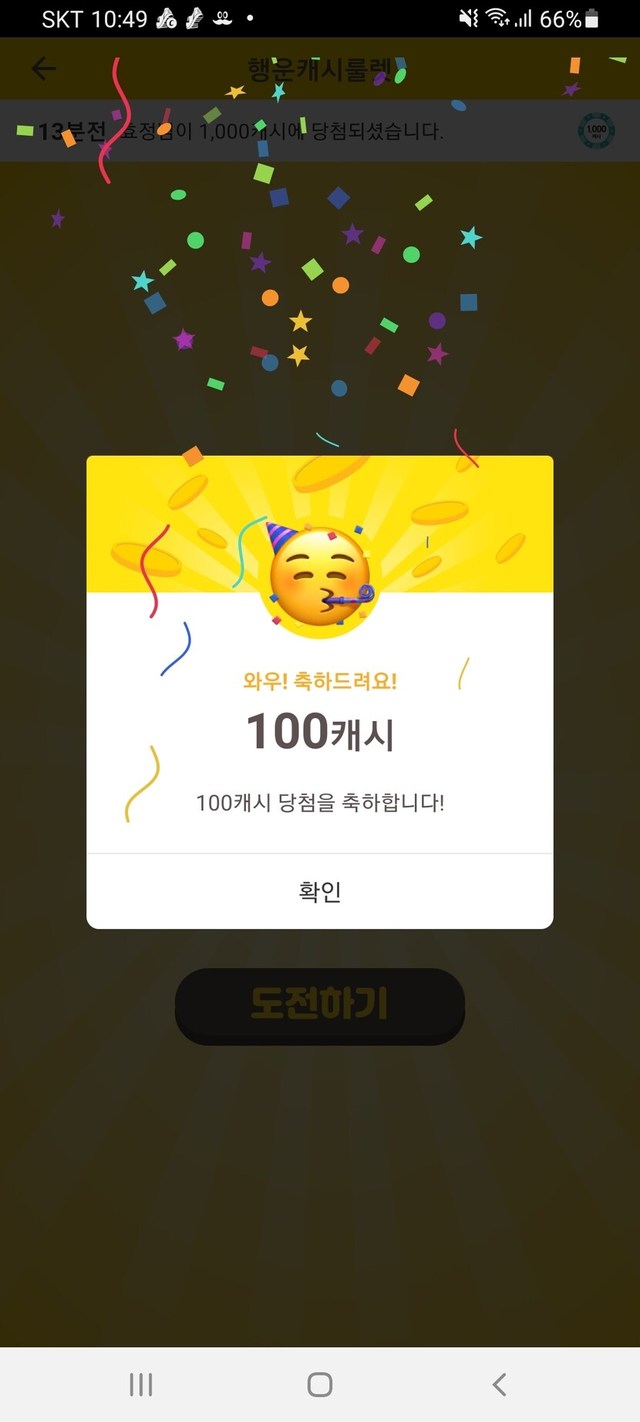Go to the home screen
Image resolution: width=640 pixels, height=1422 pixels.
pos(320,1384)
